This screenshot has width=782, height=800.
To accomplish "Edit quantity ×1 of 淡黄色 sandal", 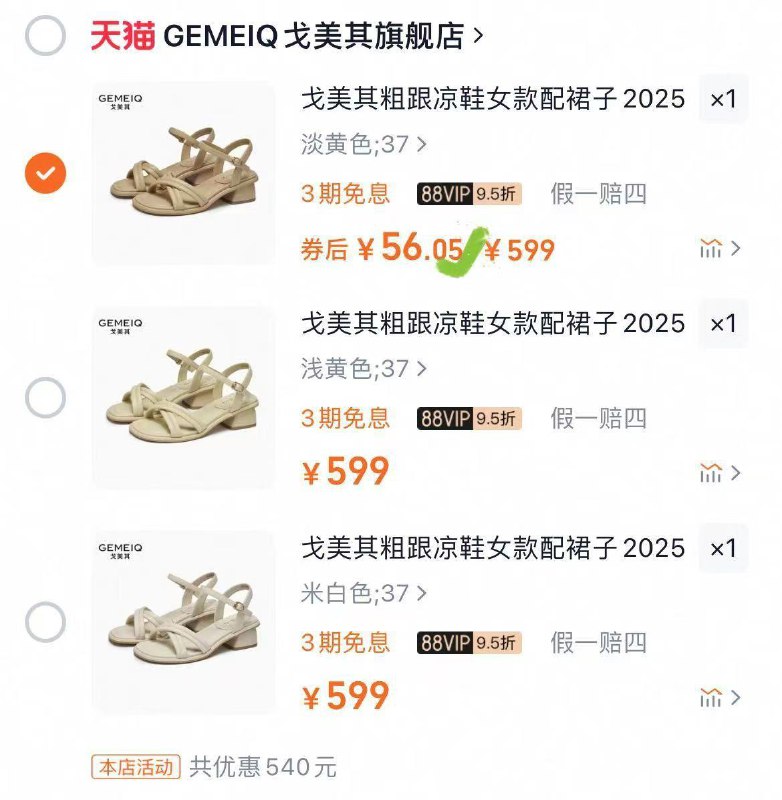I will click(x=722, y=99).
